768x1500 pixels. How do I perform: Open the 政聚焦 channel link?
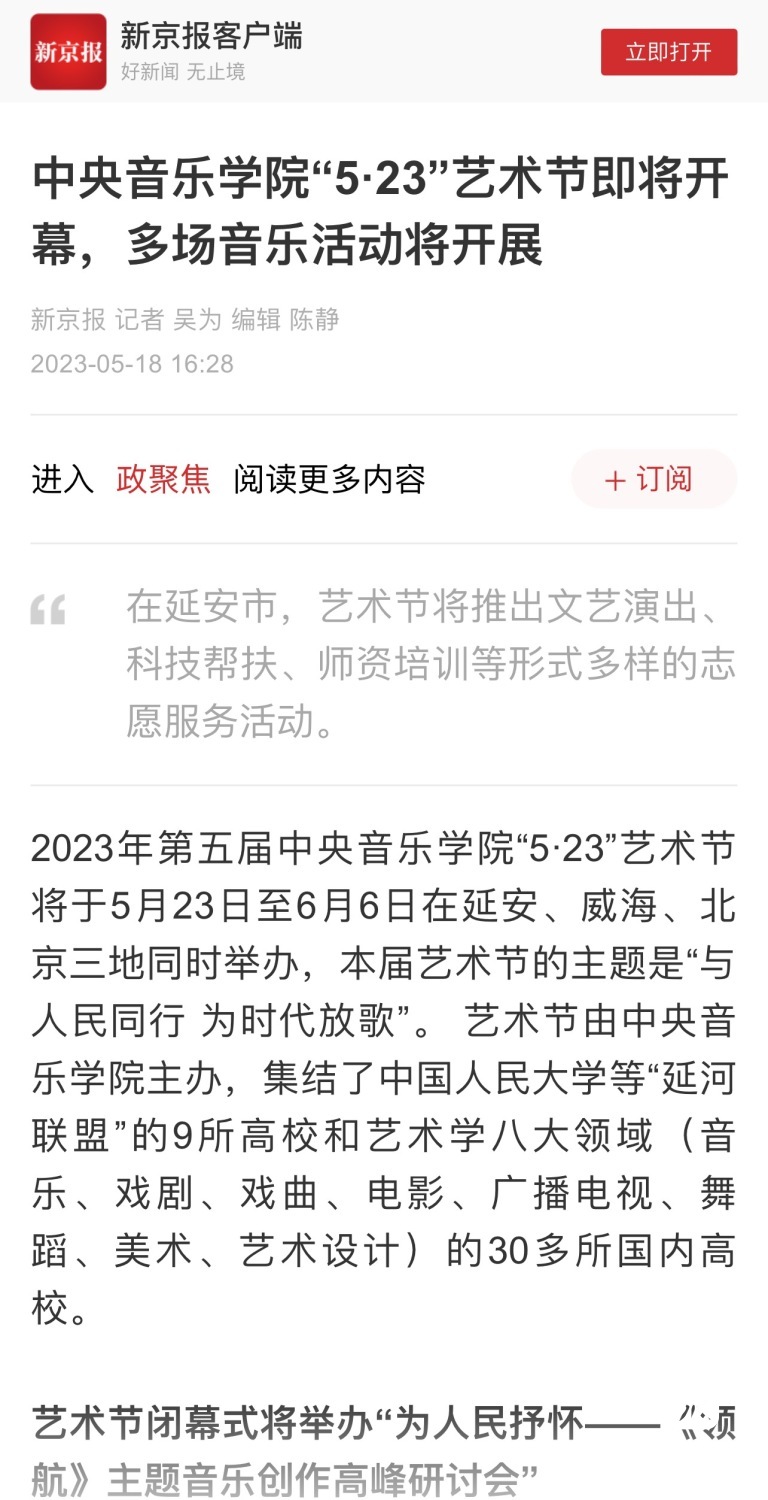point(163,479)
